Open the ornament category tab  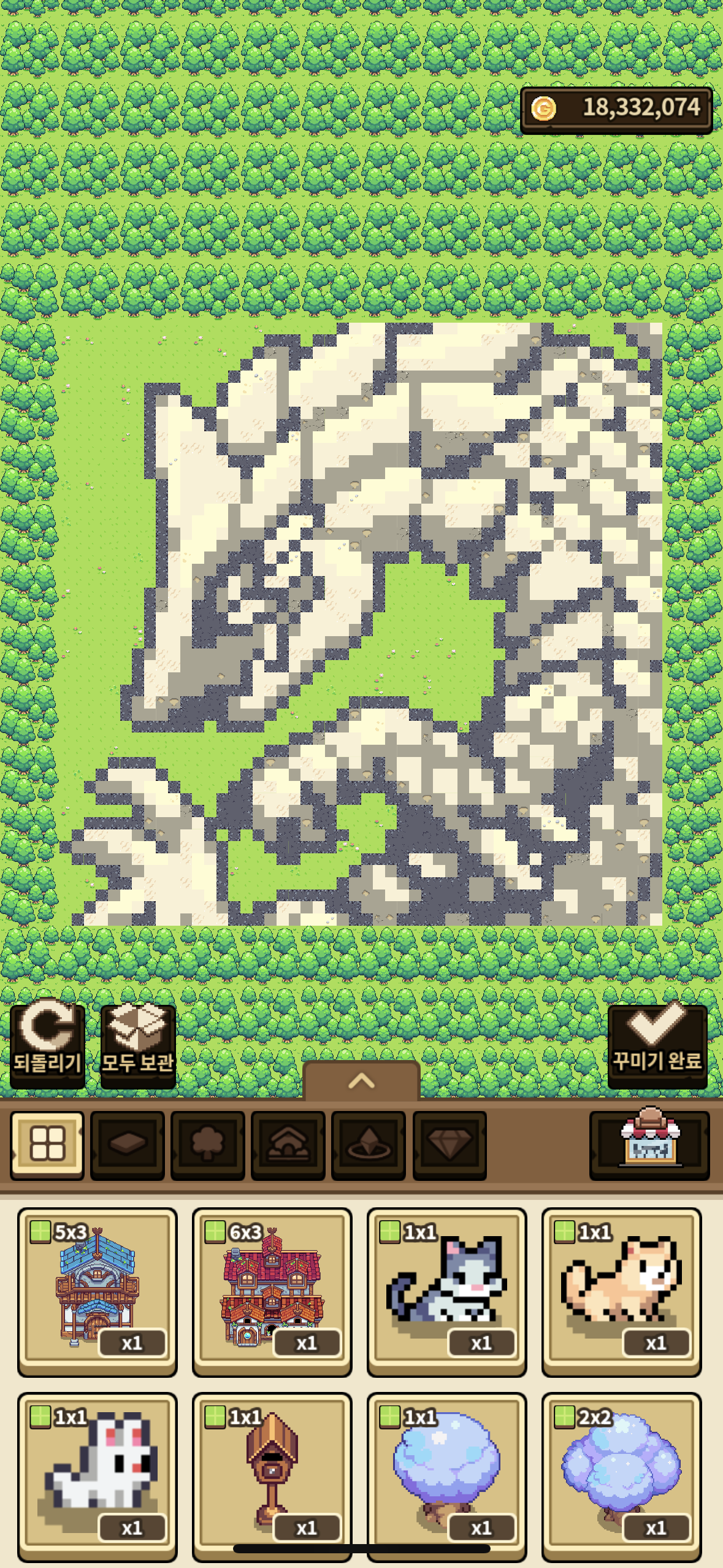(x=369, y=1144)
